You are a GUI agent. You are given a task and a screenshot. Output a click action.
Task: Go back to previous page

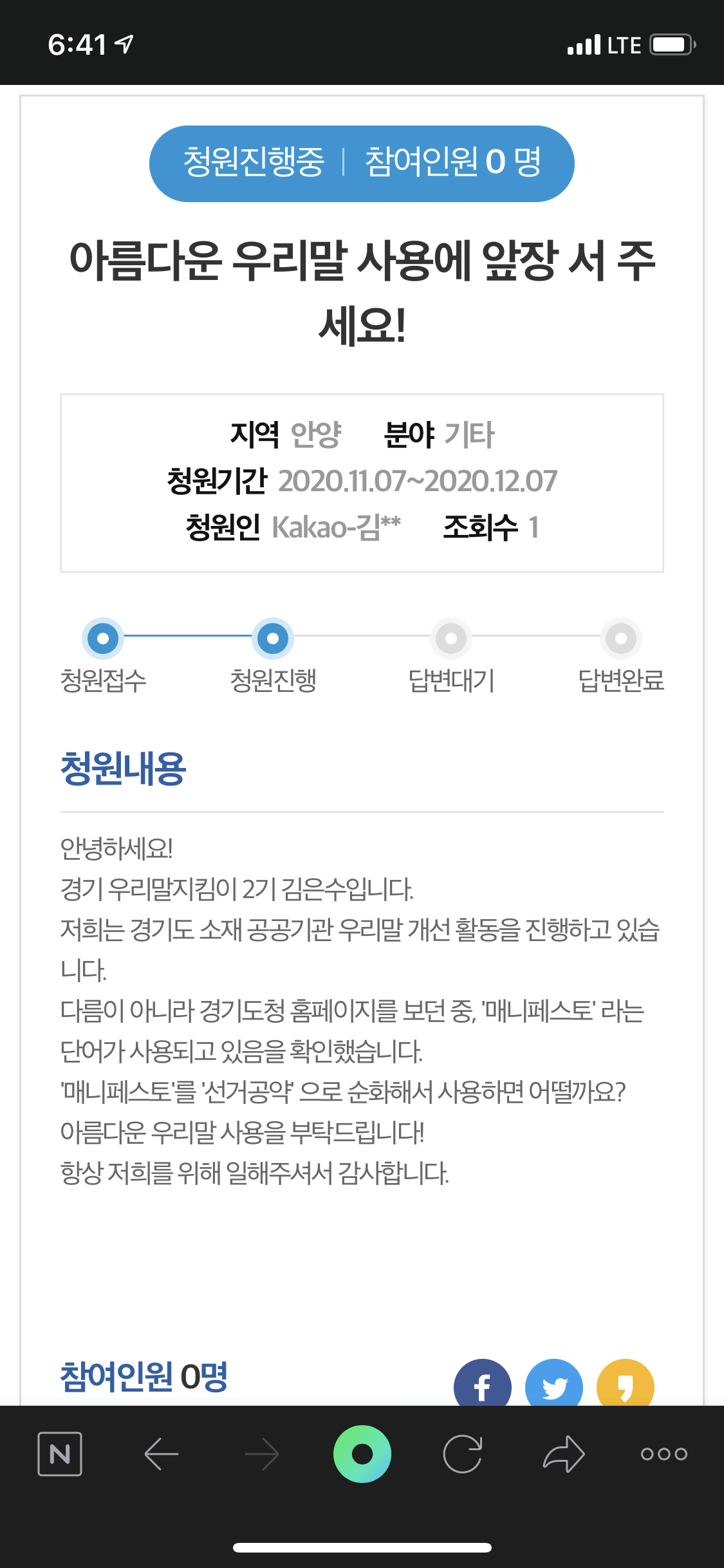pyautogui.click(x=161, y=1453)
